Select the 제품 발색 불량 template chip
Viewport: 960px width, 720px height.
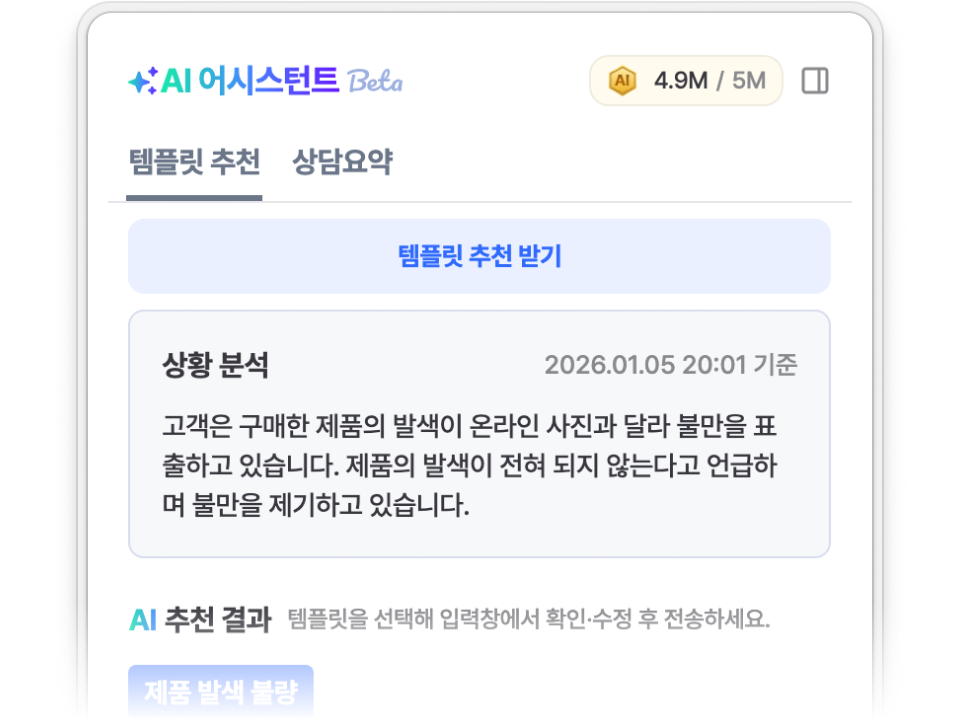tap(221, 692)
